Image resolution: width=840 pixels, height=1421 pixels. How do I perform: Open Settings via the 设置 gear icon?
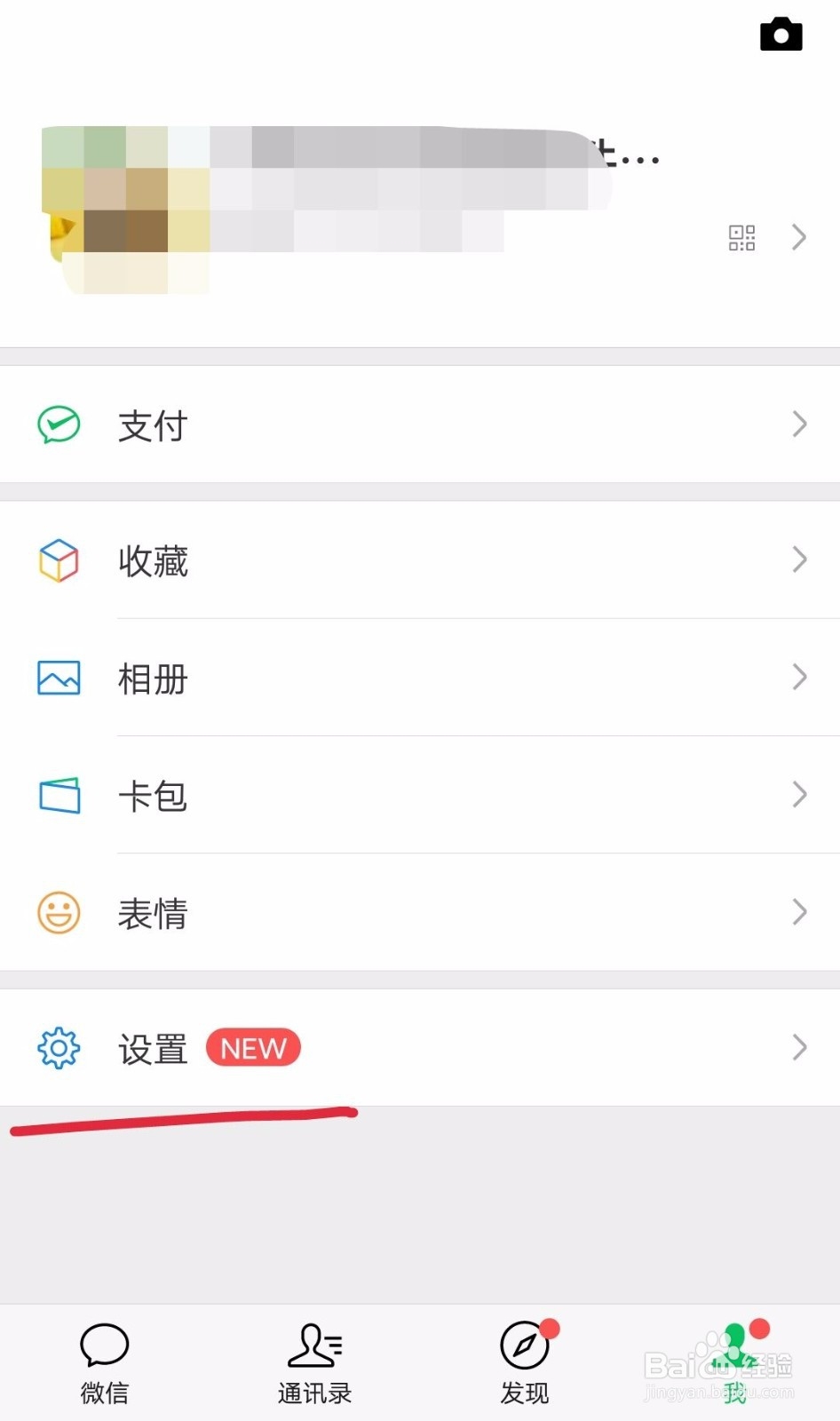coord(57,1048)
